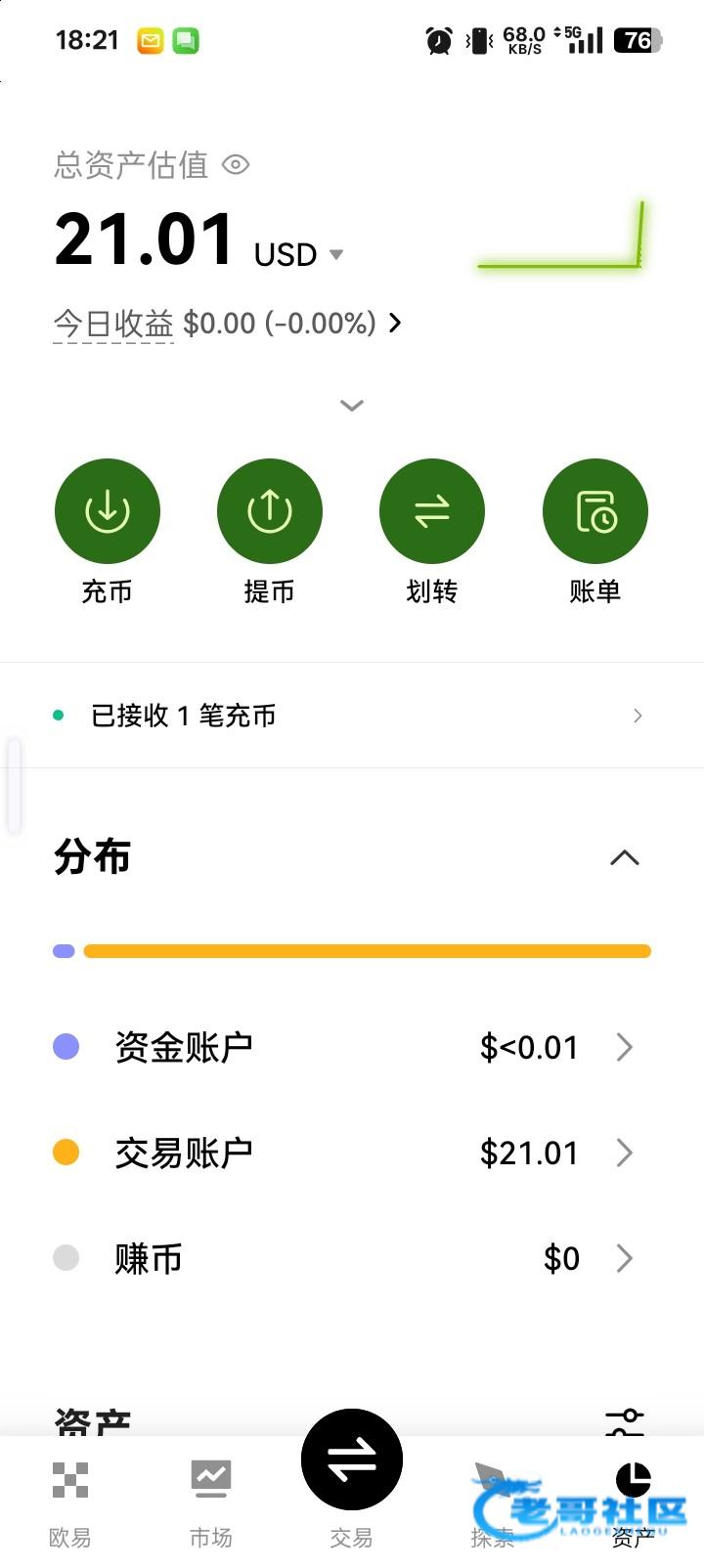Viewport: 704px width, 1568px height.
Task: Hide the total asset value with the eye icon
Action: (x=236, y=164)
